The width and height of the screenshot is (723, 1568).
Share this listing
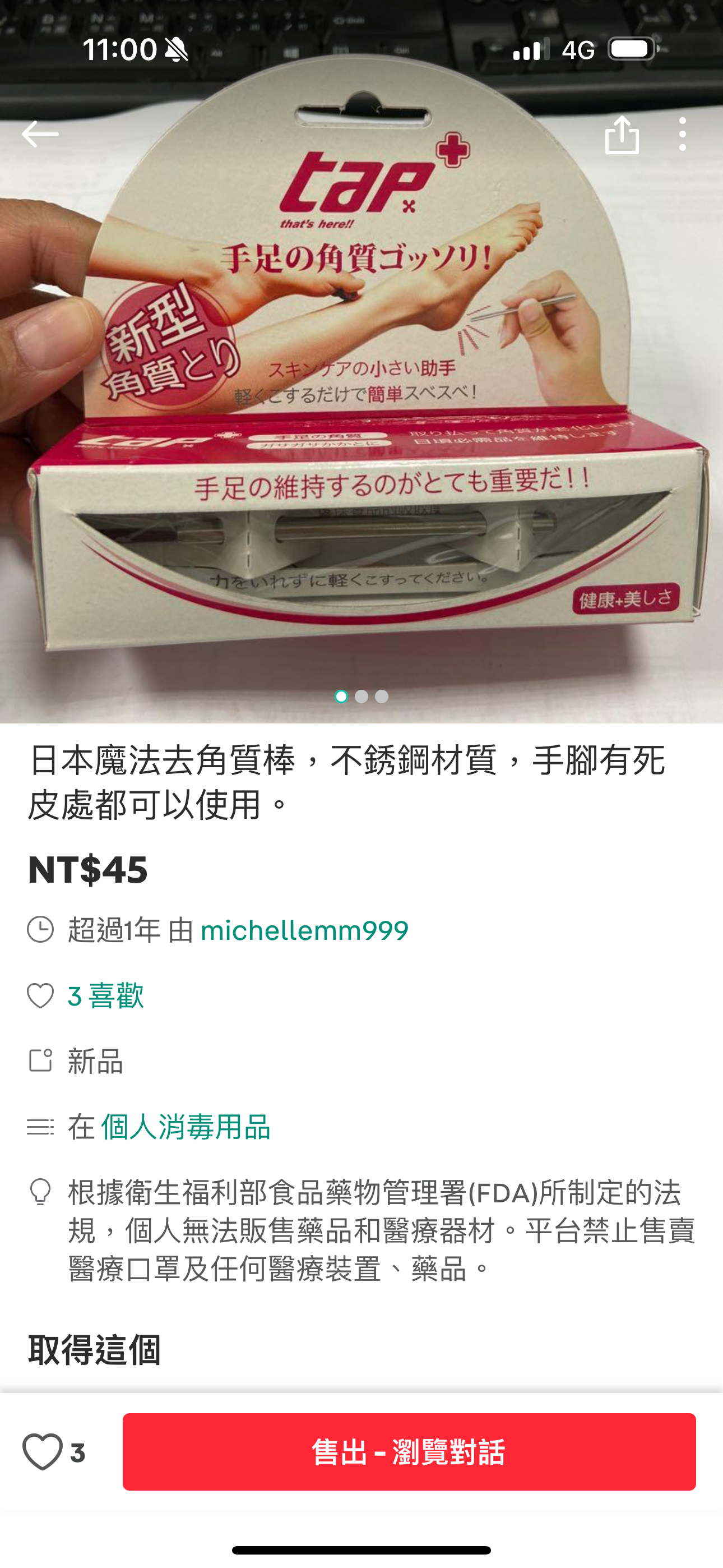pyautogui.click(x=622, y=135)
